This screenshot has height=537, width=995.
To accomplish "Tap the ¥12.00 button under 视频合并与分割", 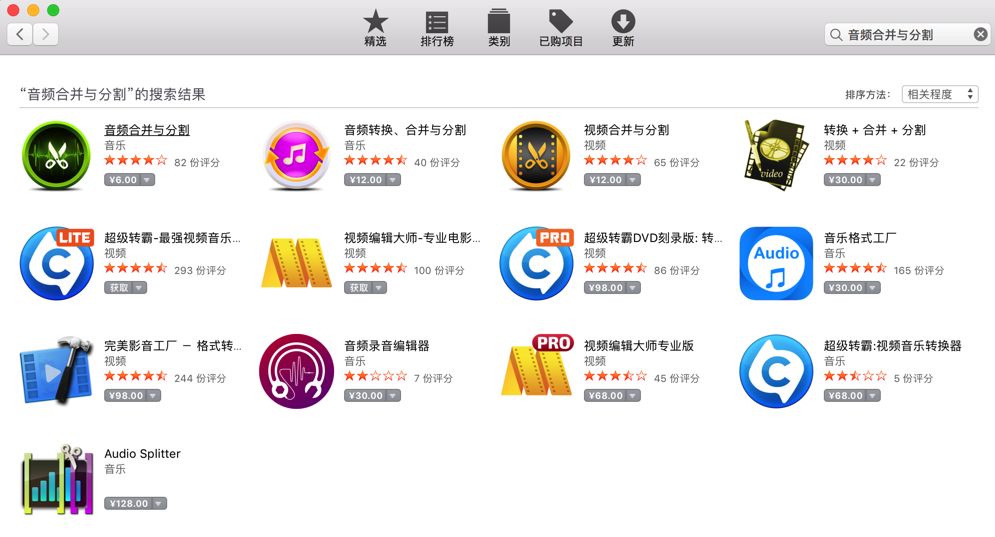I will click(x=606, y=180).
